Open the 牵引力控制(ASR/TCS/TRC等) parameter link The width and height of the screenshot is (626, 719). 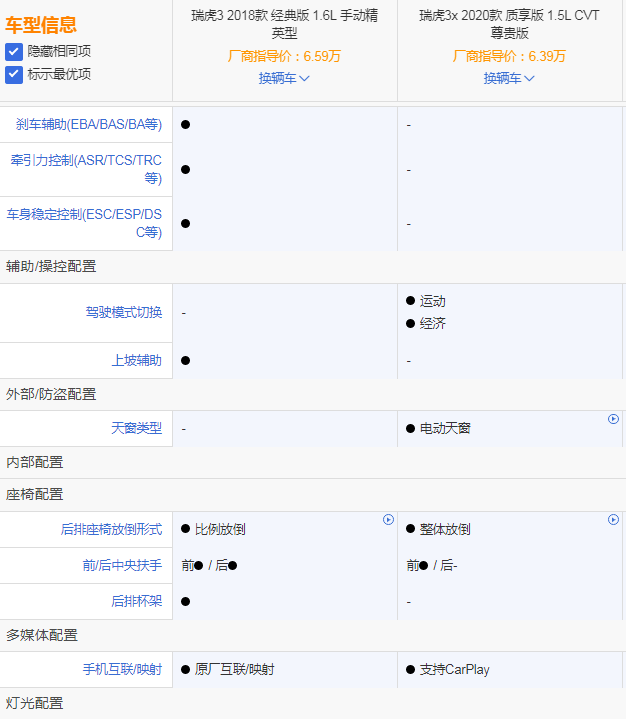[x=88, y=169]
